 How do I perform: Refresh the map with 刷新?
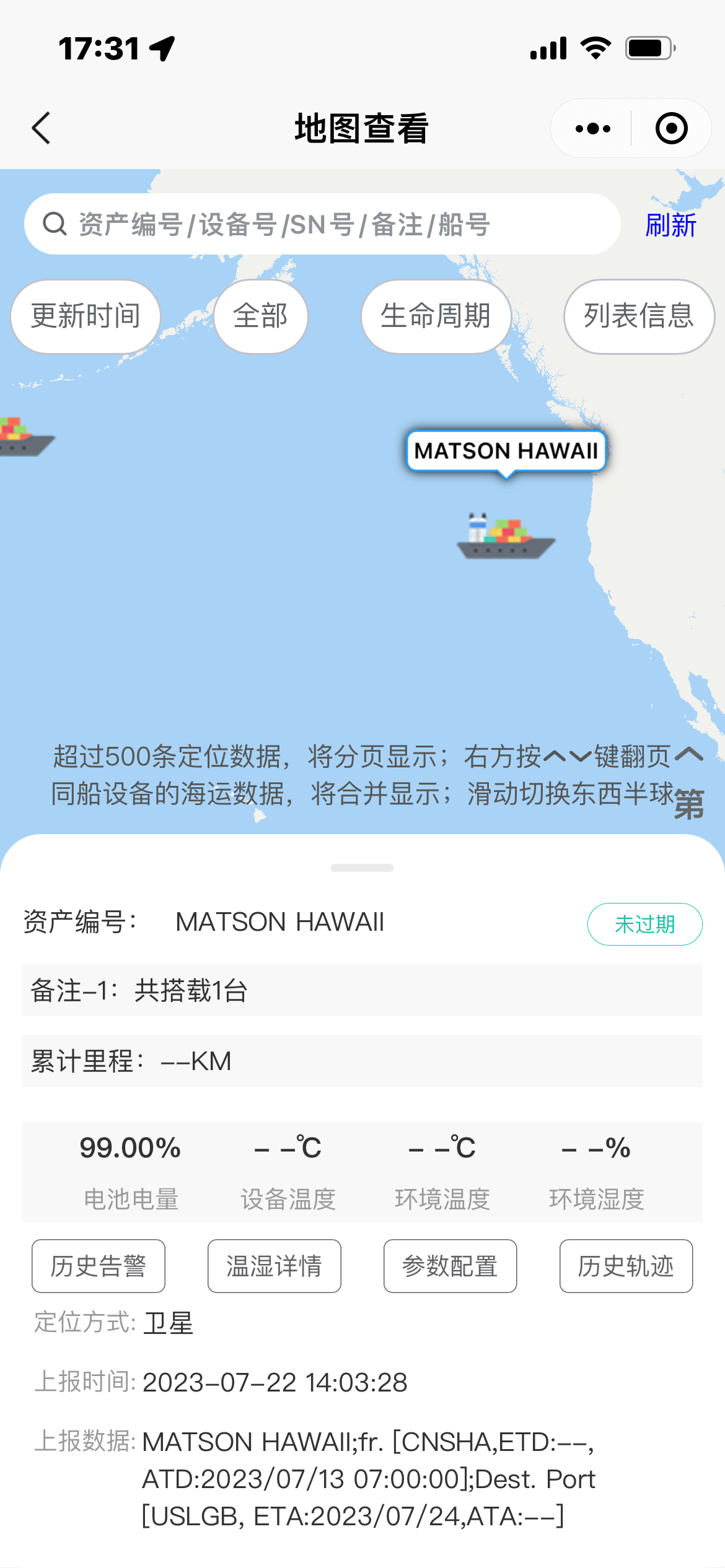click(670, 225)
